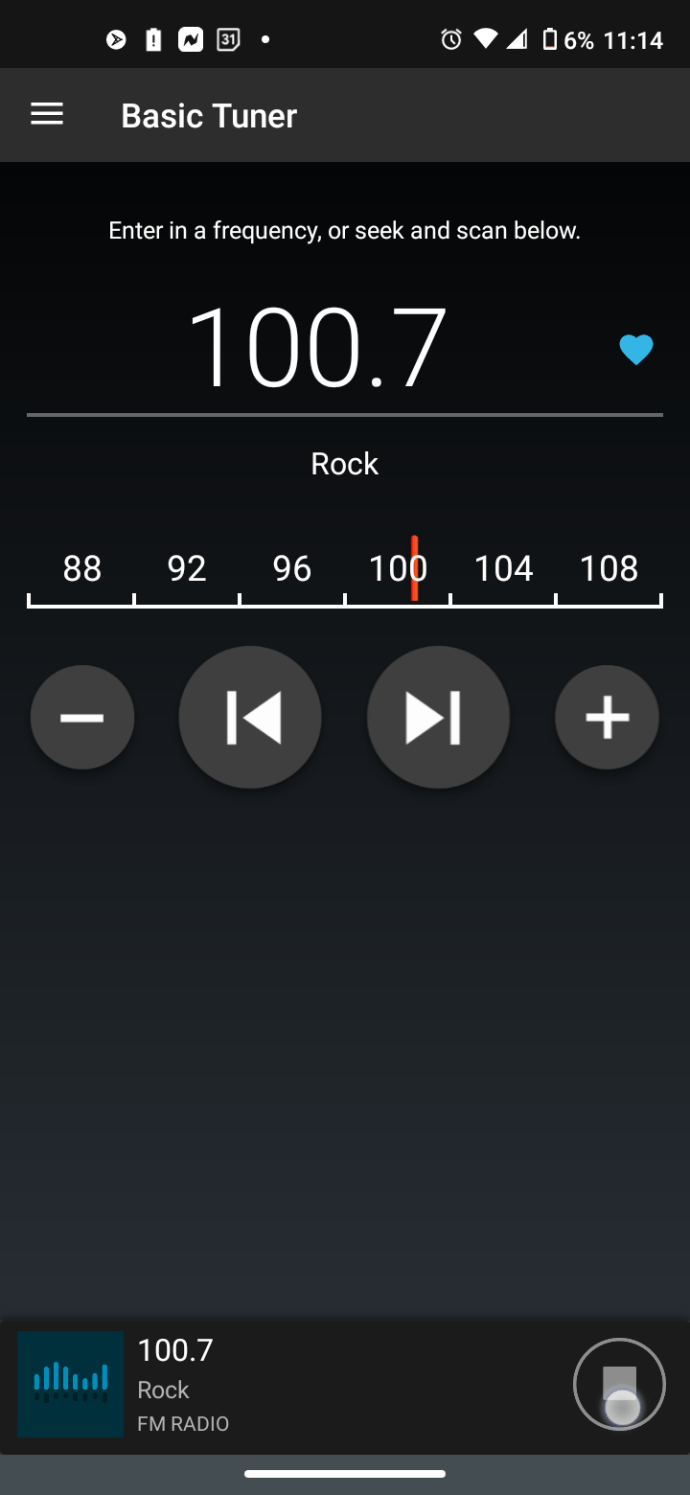Viewport: 690px width, 1495px height.
Task: Open the hamburger navigation menu
Action: pos(47,115)
